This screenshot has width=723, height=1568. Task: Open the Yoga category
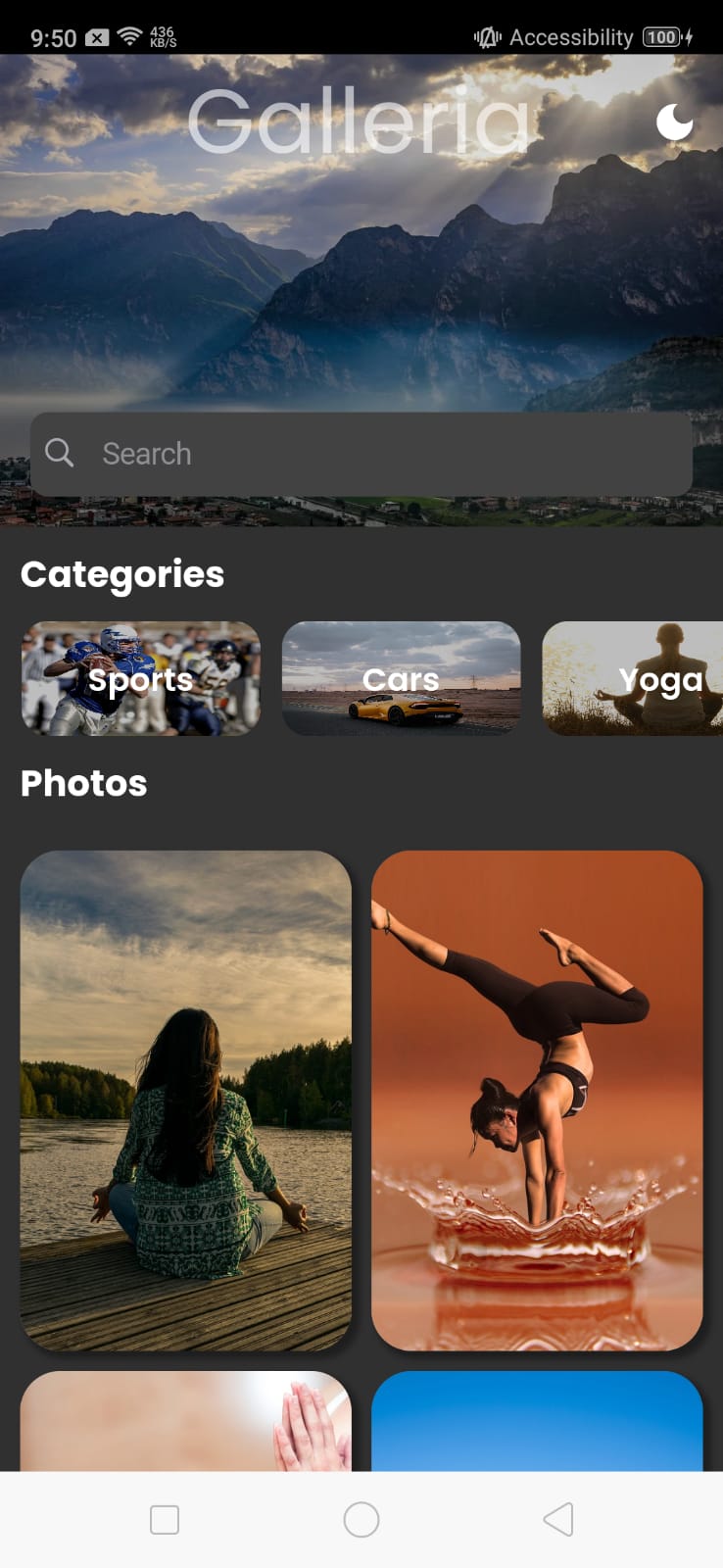(x=647, y=679)
